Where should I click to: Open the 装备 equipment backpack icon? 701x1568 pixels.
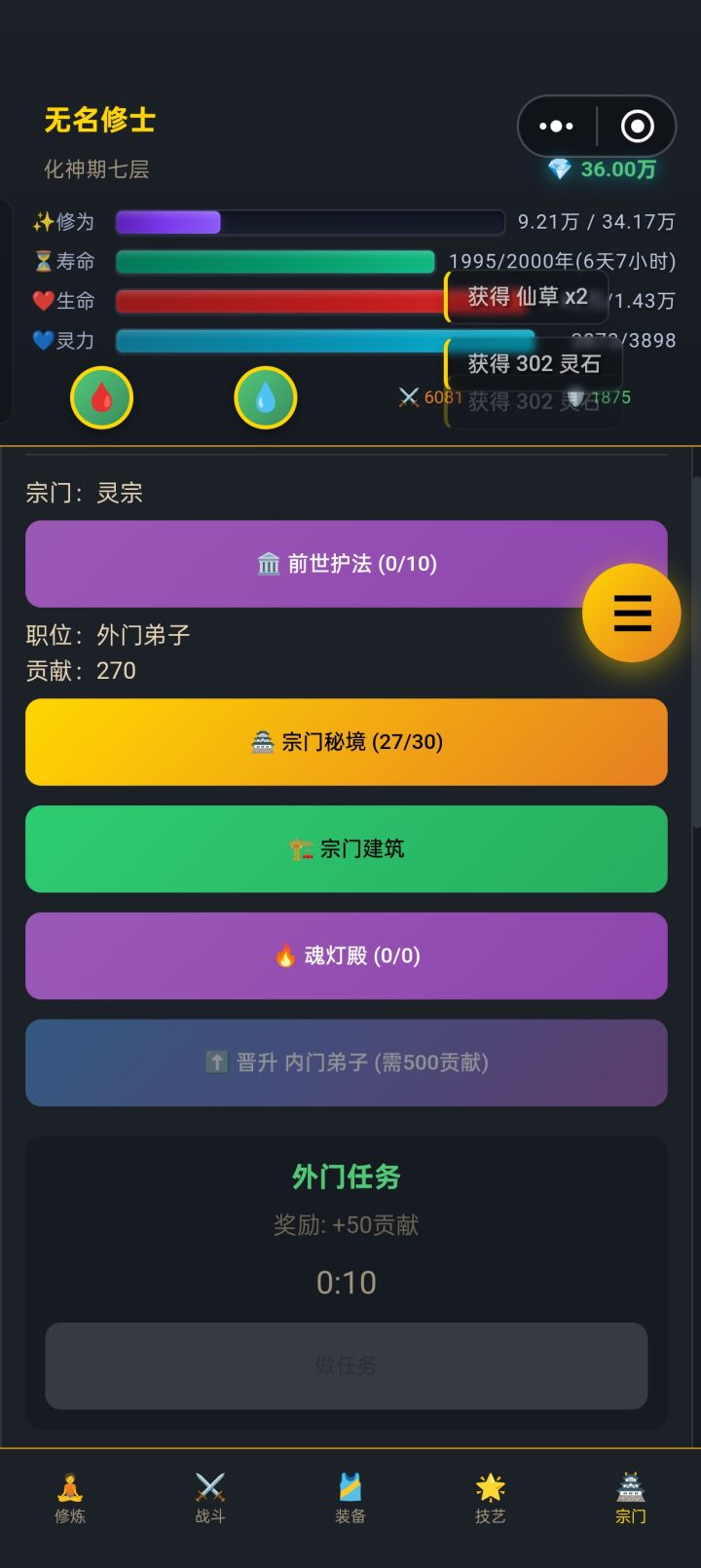(350, 1488)
